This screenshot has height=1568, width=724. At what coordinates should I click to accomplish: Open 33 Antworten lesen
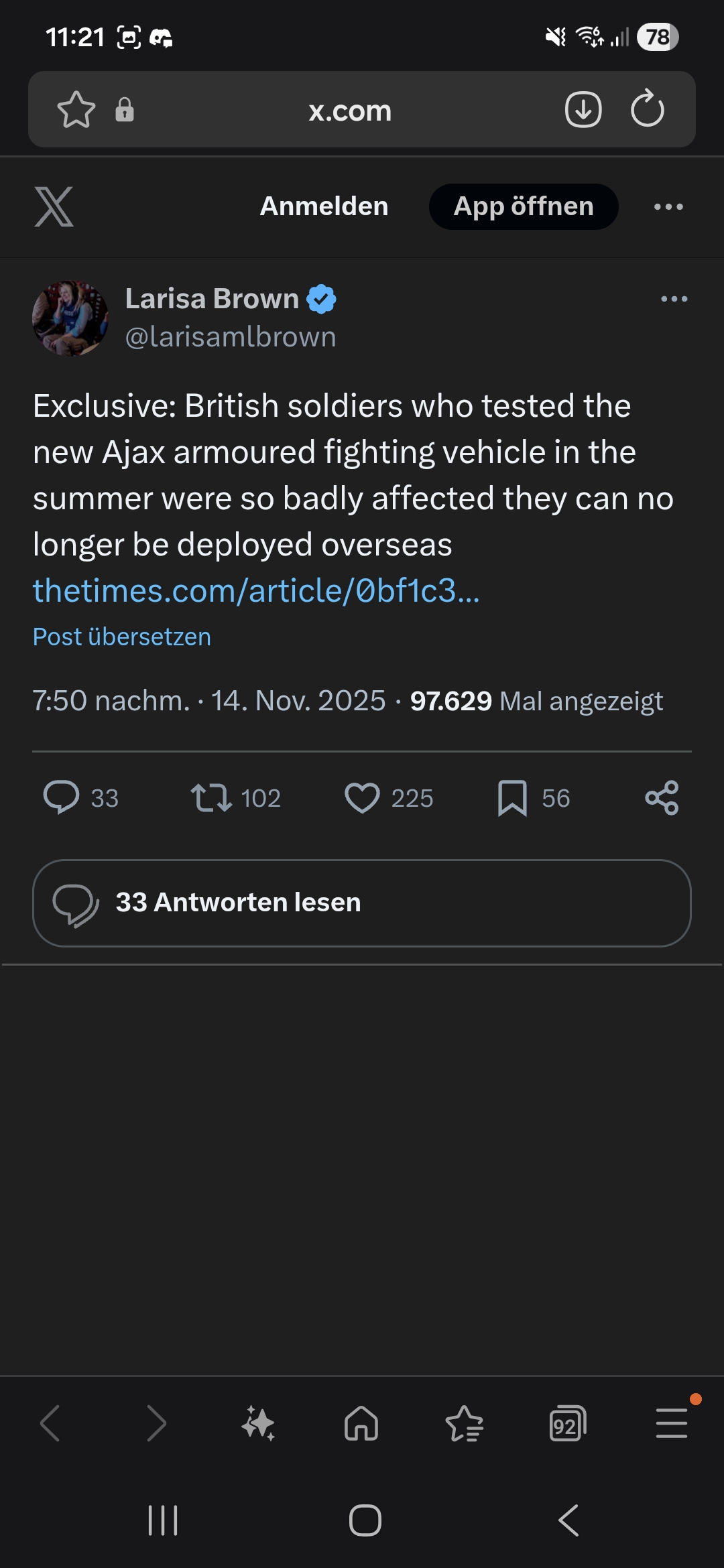click(361, 903)
